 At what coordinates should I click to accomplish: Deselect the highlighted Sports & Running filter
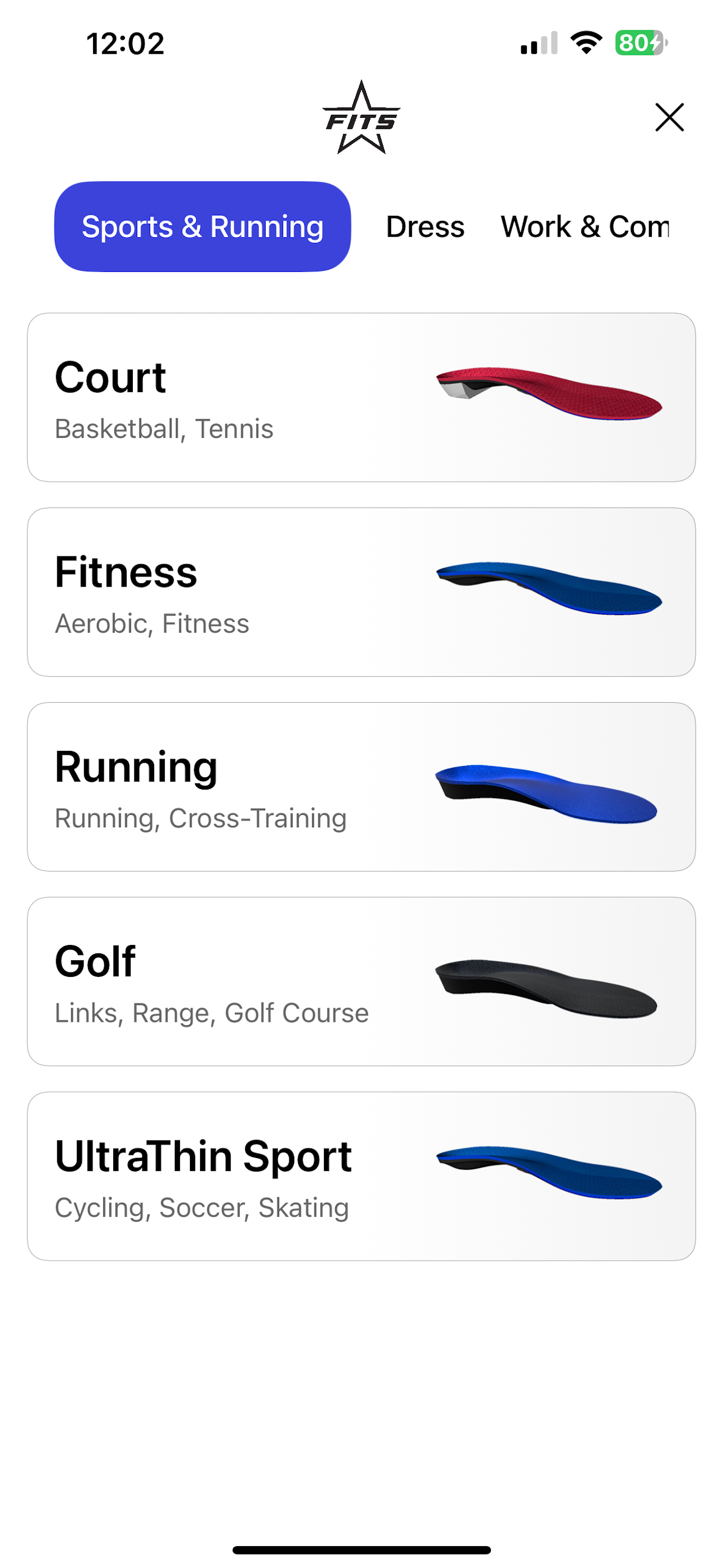pyautogui.click(x=203, y=227)
